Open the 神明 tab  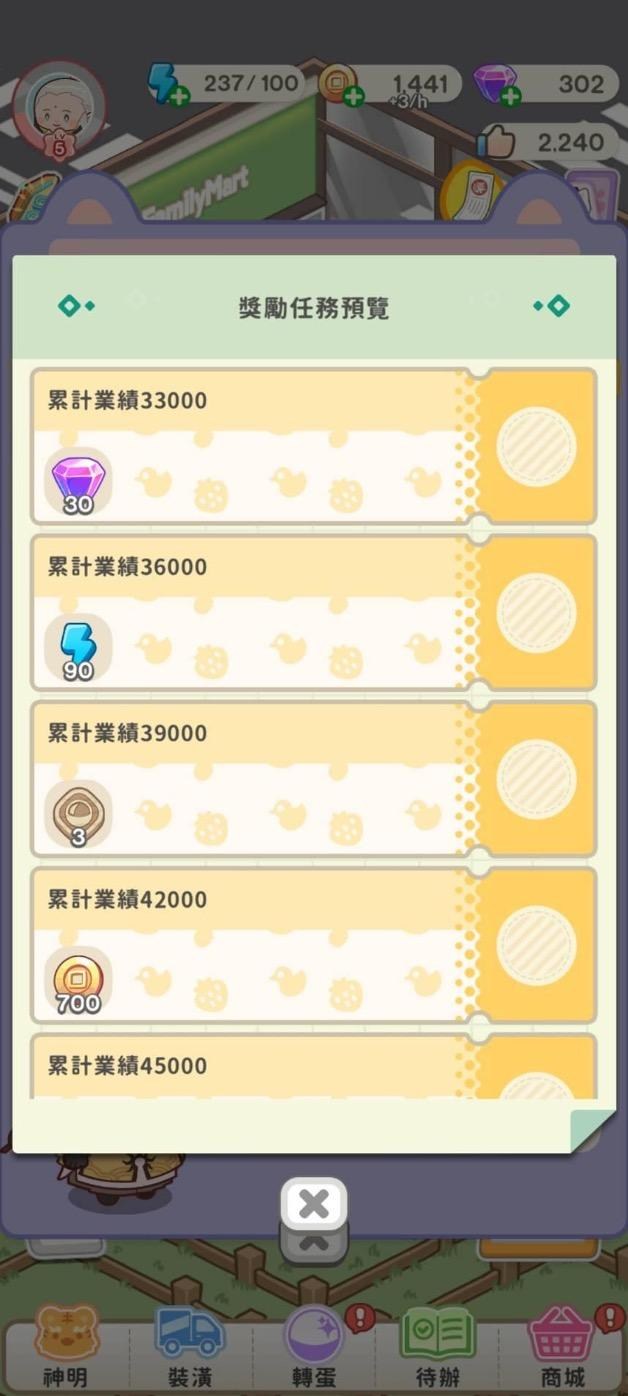click(x=67, y=1348)
